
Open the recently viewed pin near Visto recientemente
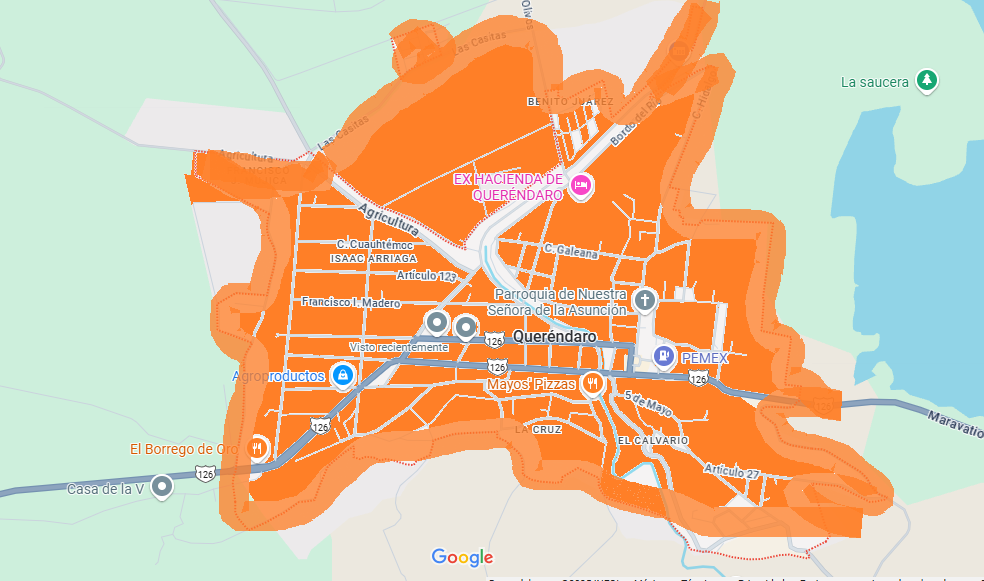click(437, 322)
